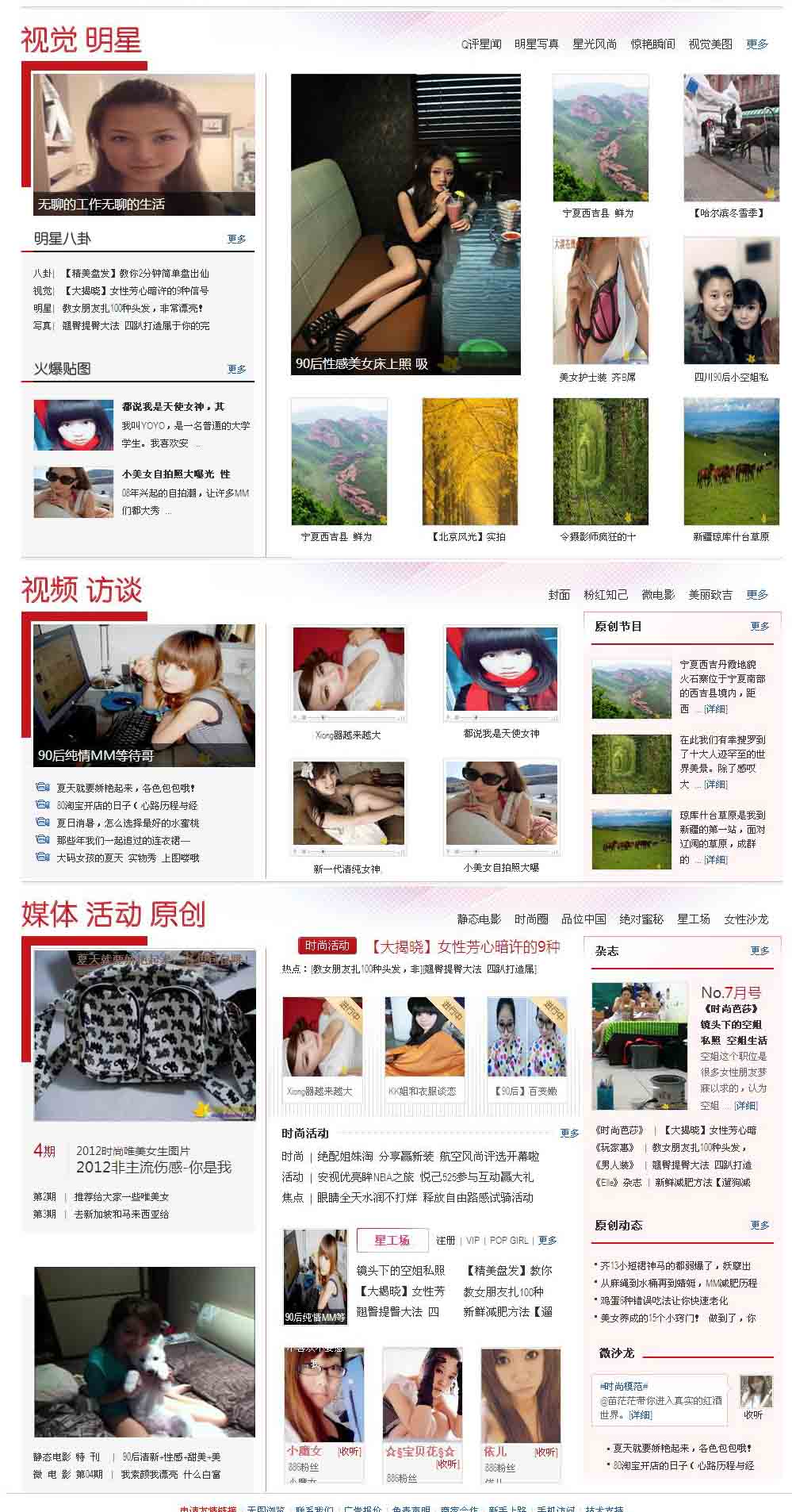Open the 时尚圈 link in 媒体活动原创
The height and width of the screenshot is (1512, 792).
[531, 919]
